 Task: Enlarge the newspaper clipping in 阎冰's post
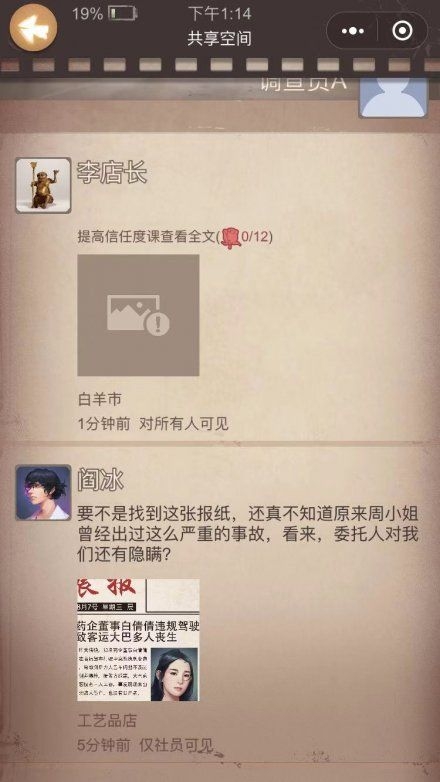138,640
